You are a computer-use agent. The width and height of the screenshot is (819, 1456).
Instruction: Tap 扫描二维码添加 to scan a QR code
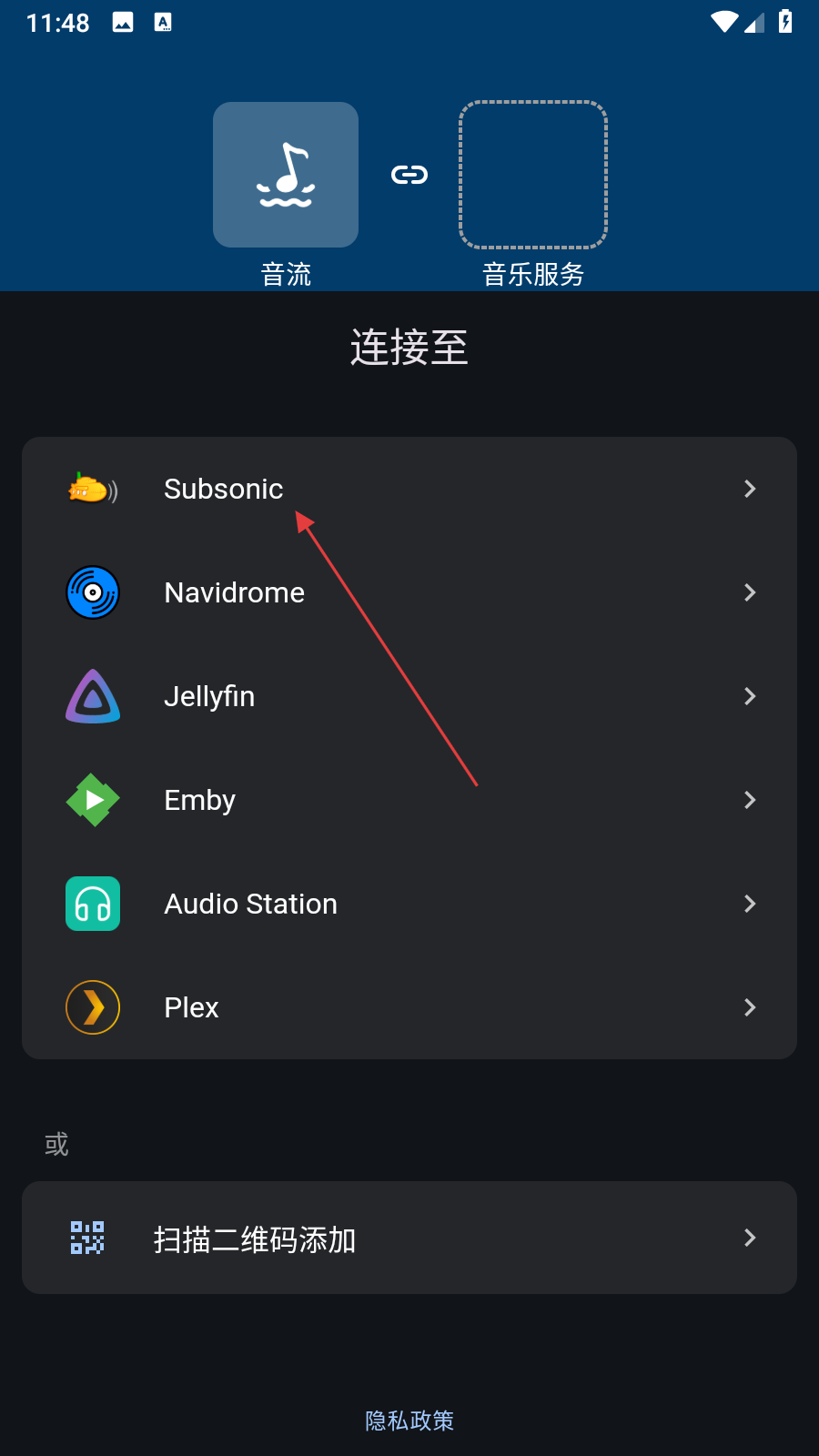[x=409, y=1238]
